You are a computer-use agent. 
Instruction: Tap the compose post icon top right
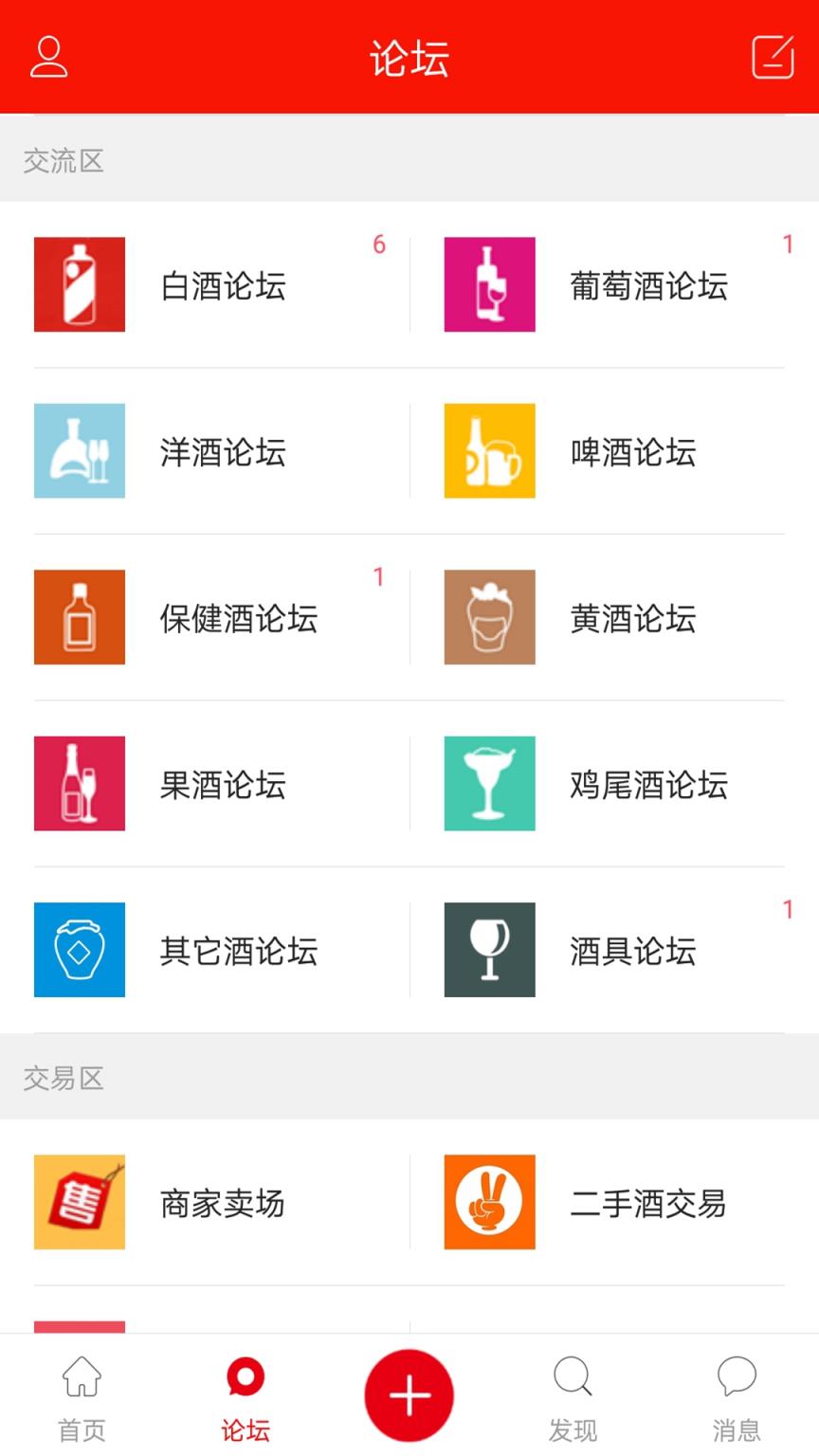click(x=773, y=57)
